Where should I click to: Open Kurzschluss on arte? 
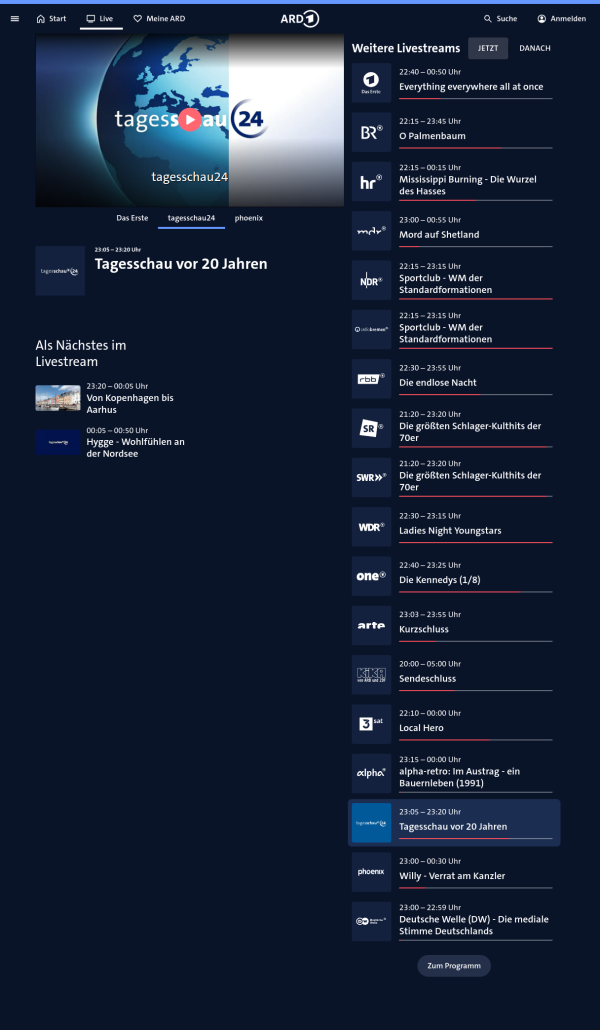pyautogui.click(x=424, y=629)
